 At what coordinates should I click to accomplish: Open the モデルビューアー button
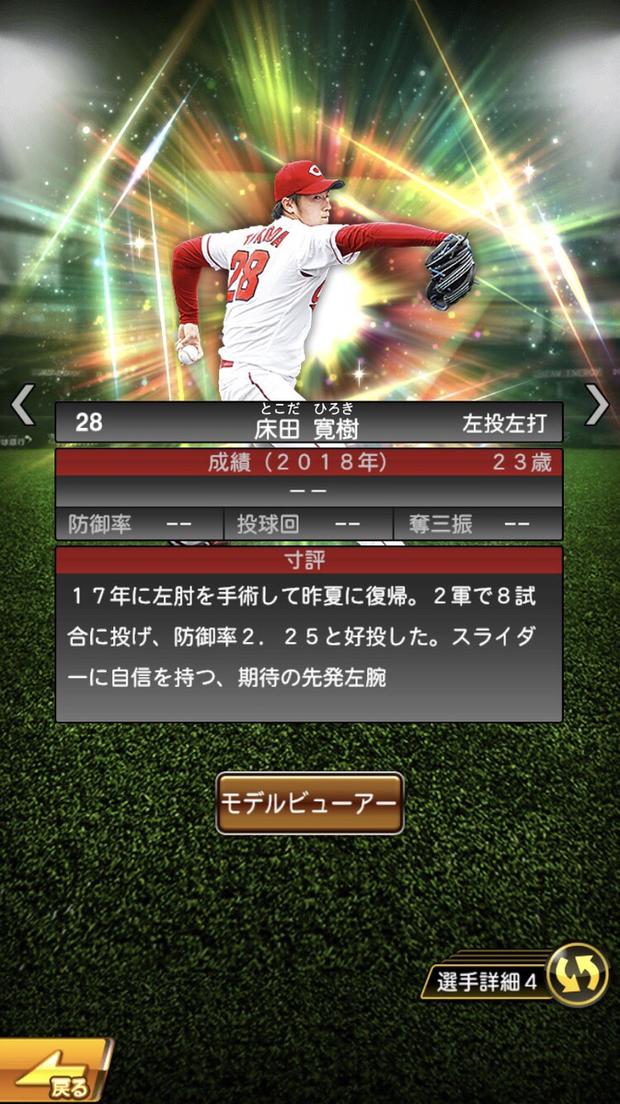[310, 803]
